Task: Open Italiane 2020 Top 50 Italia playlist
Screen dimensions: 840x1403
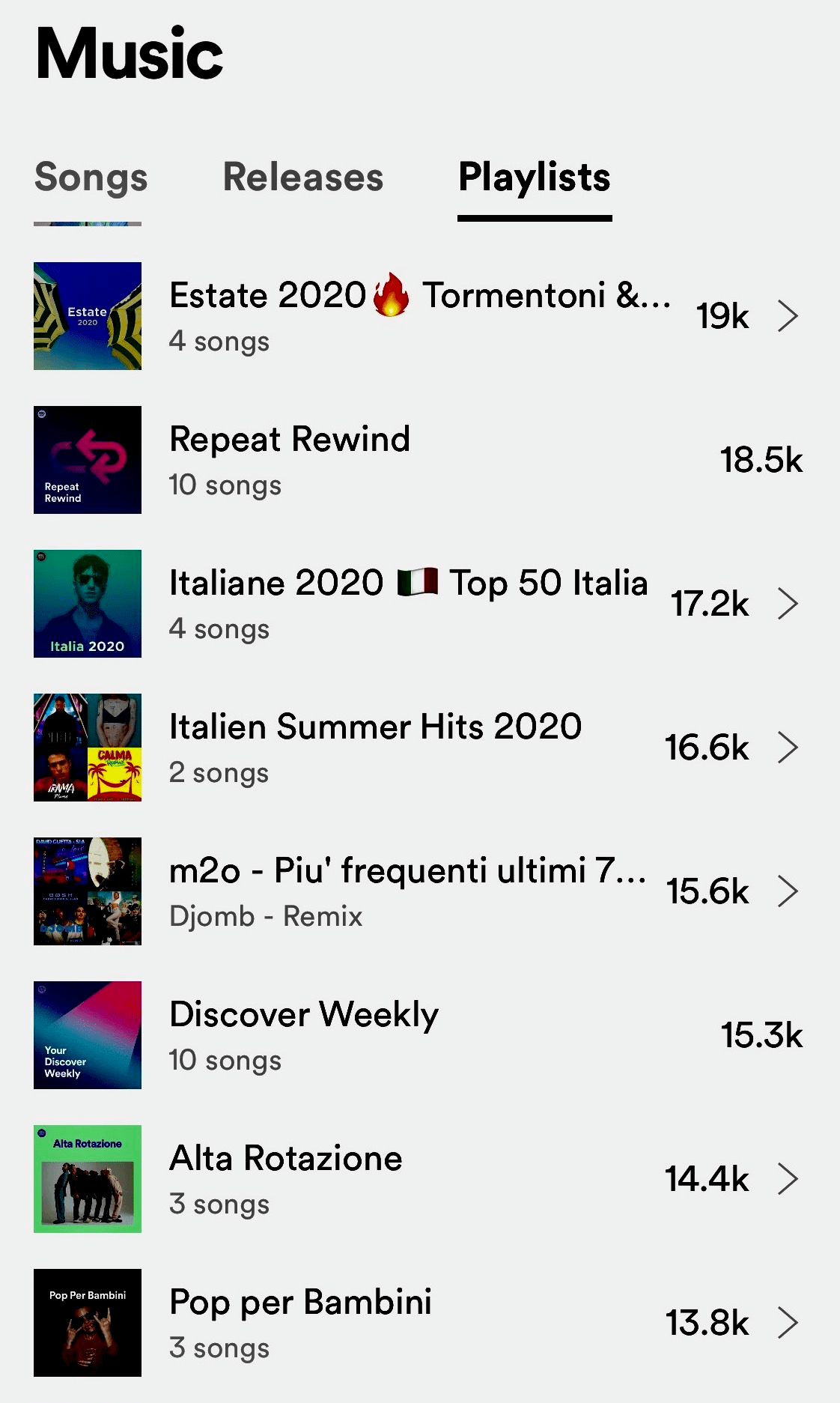Action: tap(420, 604)
